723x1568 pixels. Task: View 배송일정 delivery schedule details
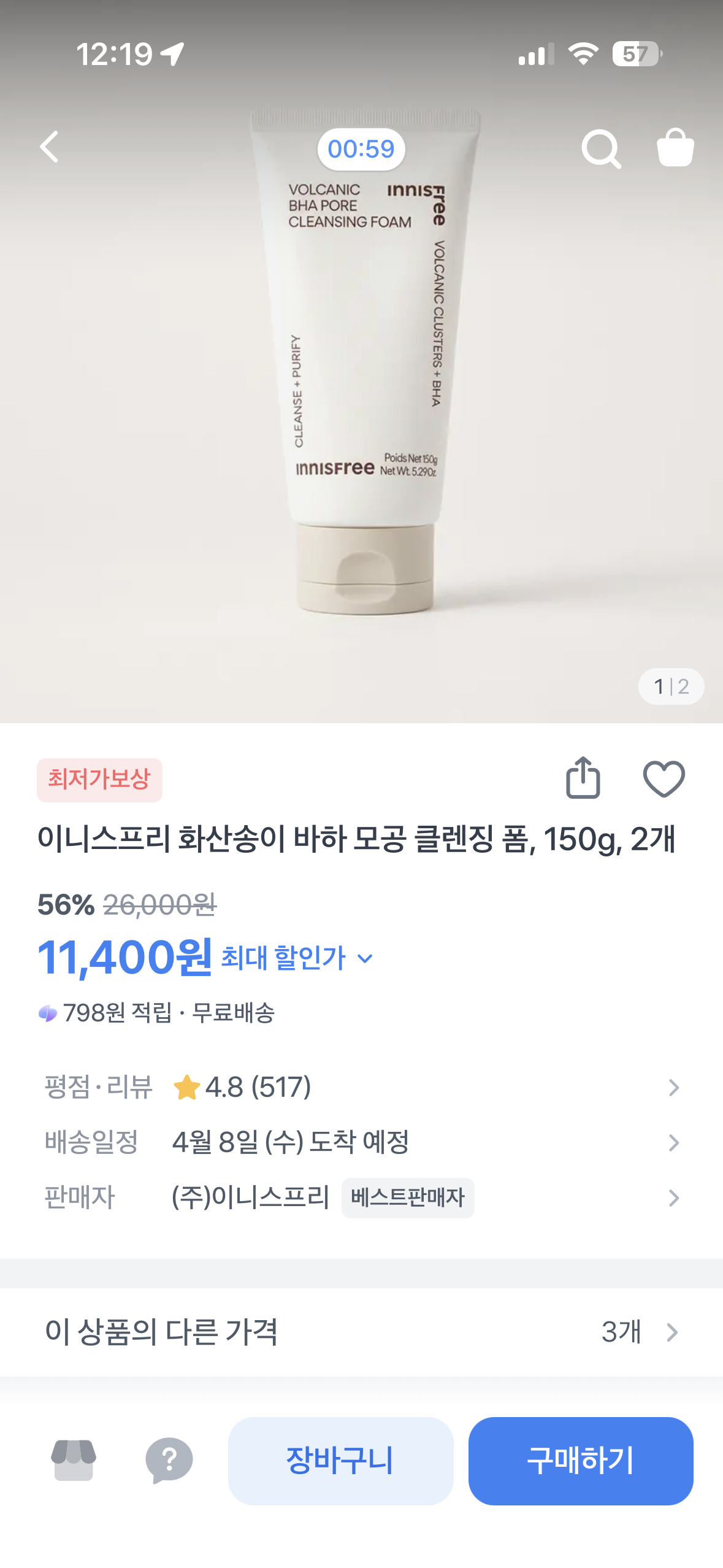pyautogui.click(x=362, y=1142)
